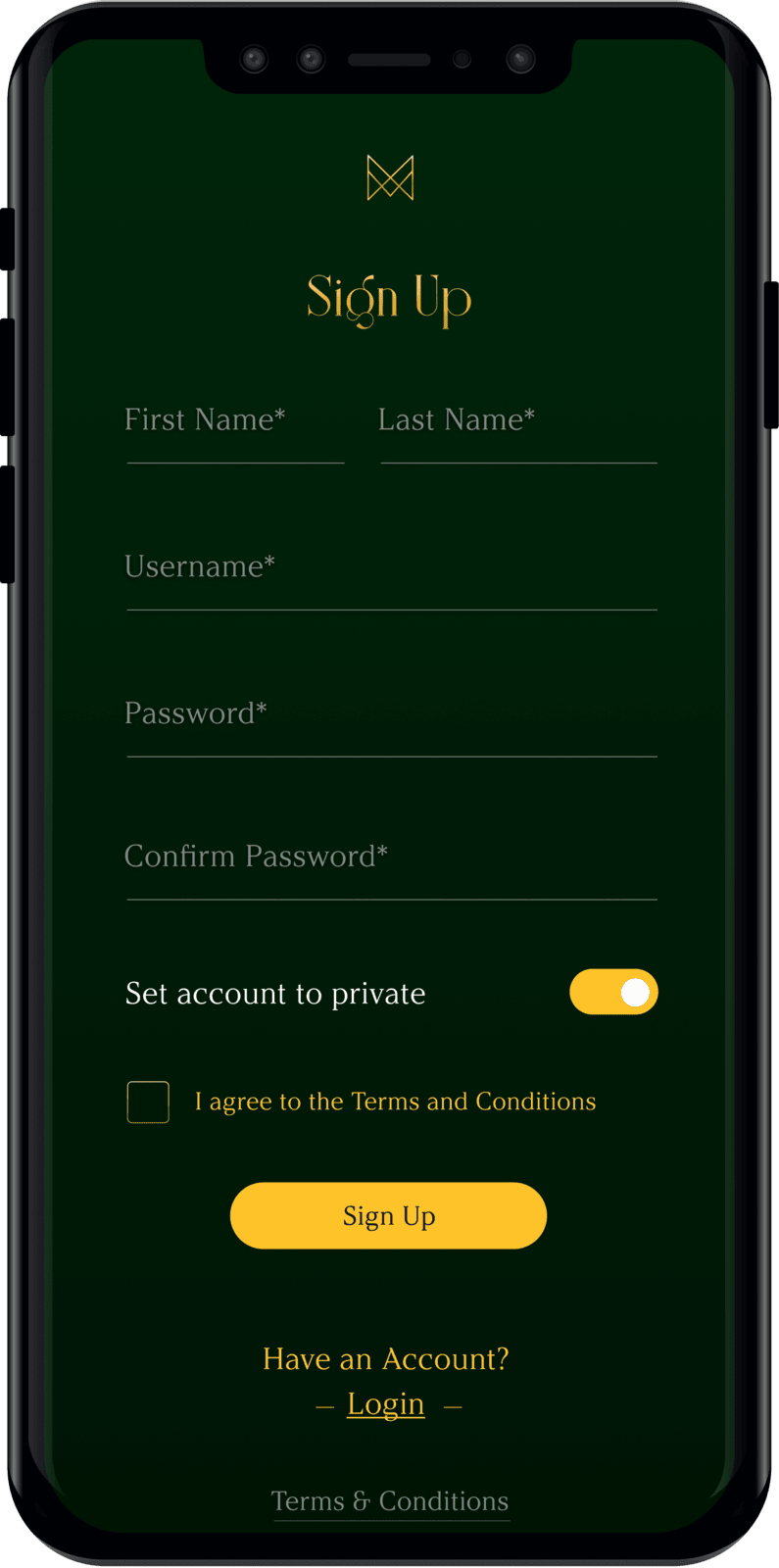Image resolution: width=779 pixels, height=1568 pixels.
Task: Submit the form with the Sign Up button
Action: click(388, 1216)
